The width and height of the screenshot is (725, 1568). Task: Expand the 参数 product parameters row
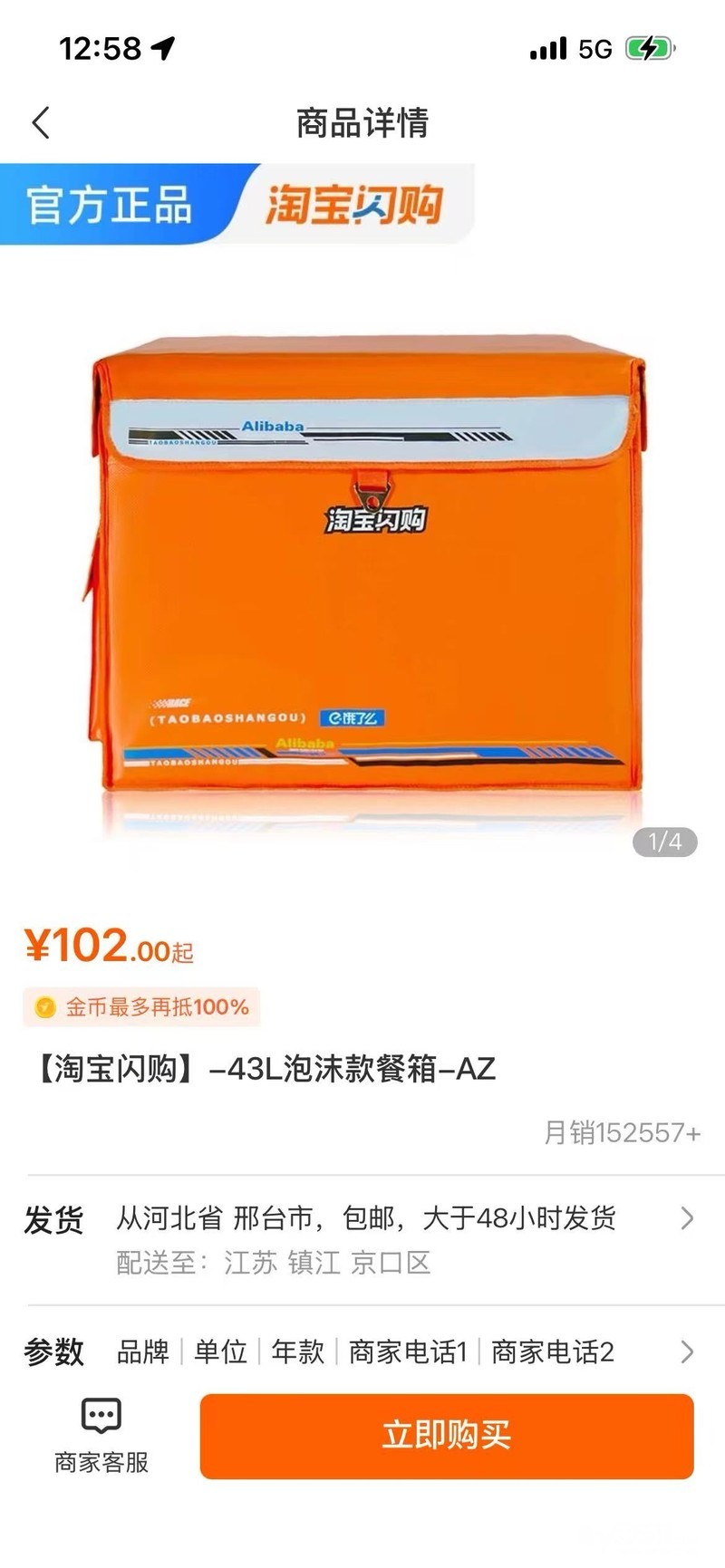(x=362, y=1352)
